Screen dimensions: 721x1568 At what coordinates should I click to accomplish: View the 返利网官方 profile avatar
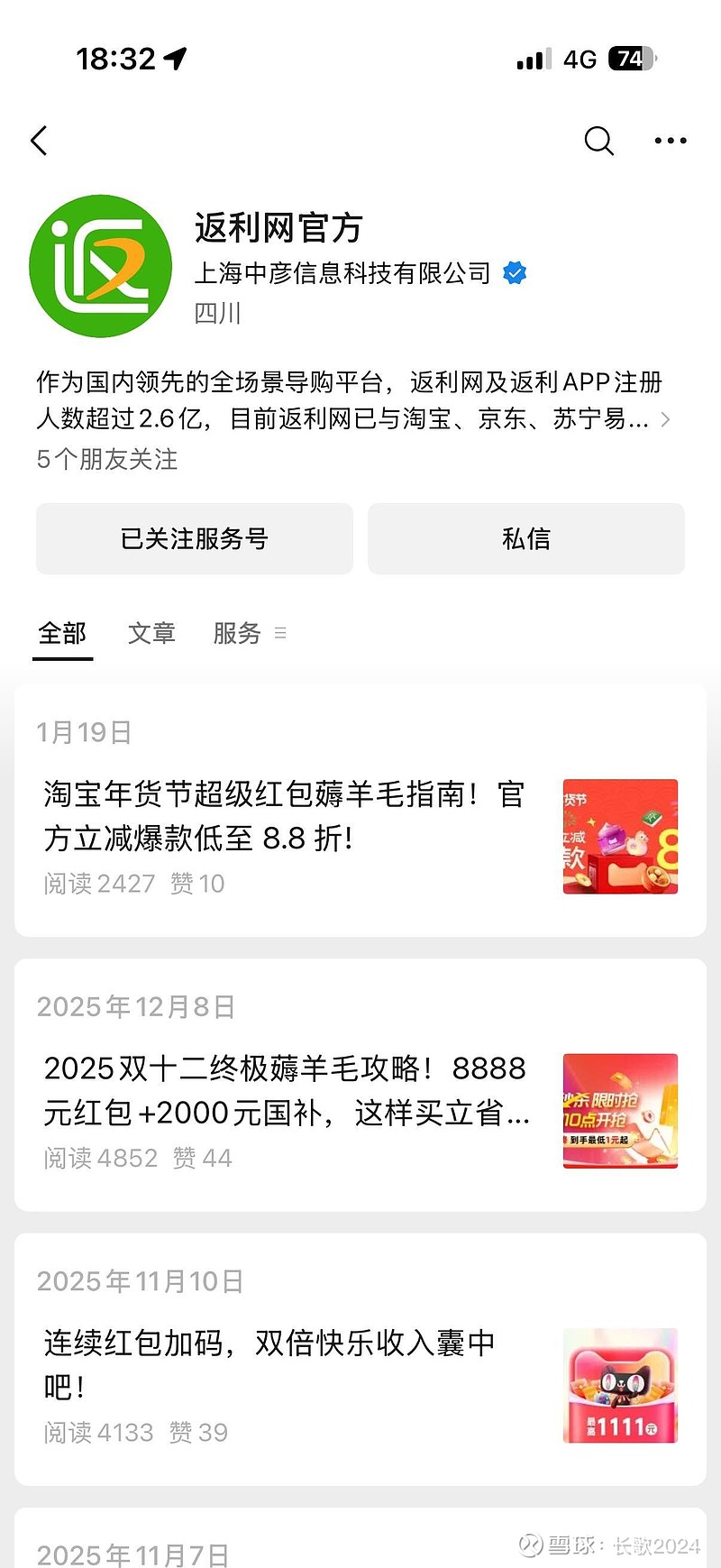pyautogui.click(x=101, y=266)
